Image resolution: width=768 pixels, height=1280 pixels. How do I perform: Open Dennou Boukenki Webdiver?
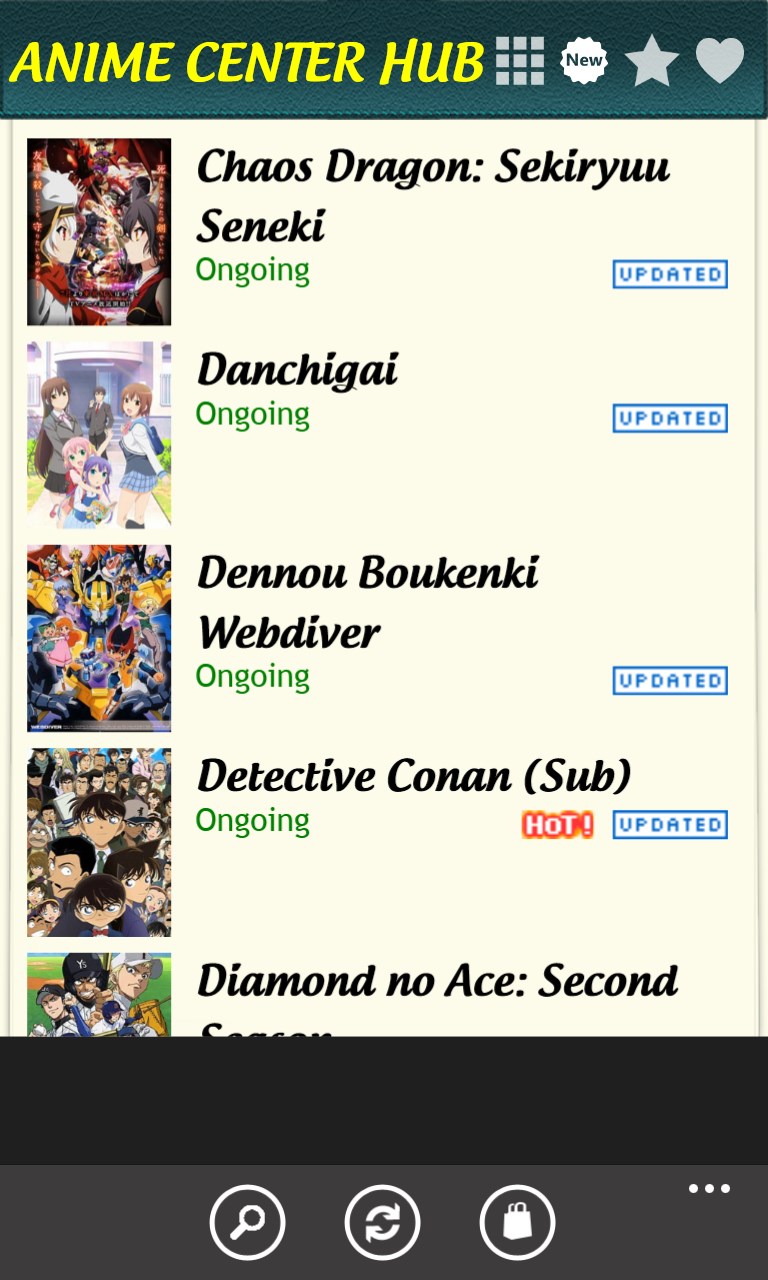click(368, 602)
